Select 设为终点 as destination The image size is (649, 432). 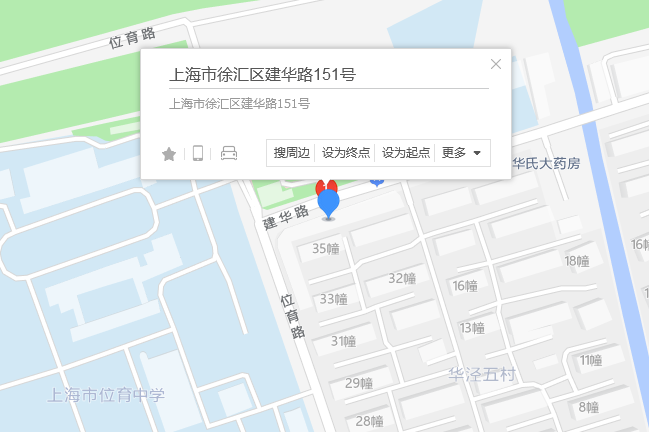click(x=346, y=153)
